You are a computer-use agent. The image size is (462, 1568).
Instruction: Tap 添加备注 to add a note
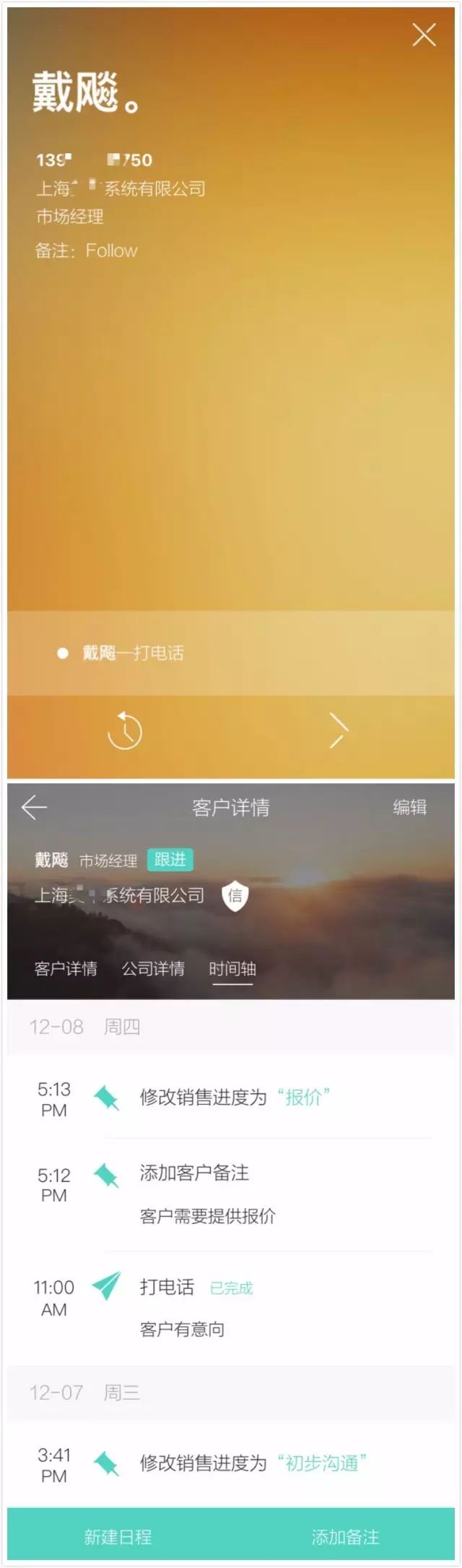[345, 1537]
